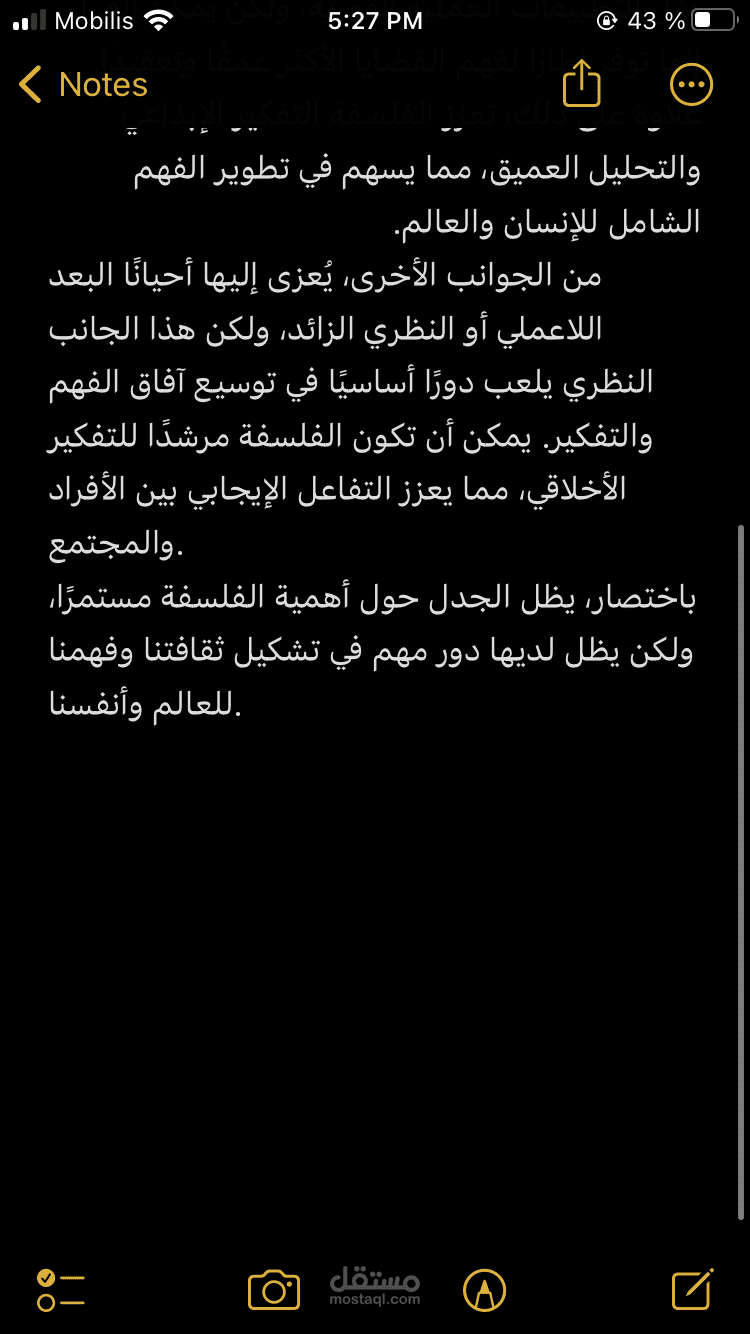Viewport: 750px width, 1334px height.
Task: Tap the battery indicator in the status bar
Action: click(713, 18)
